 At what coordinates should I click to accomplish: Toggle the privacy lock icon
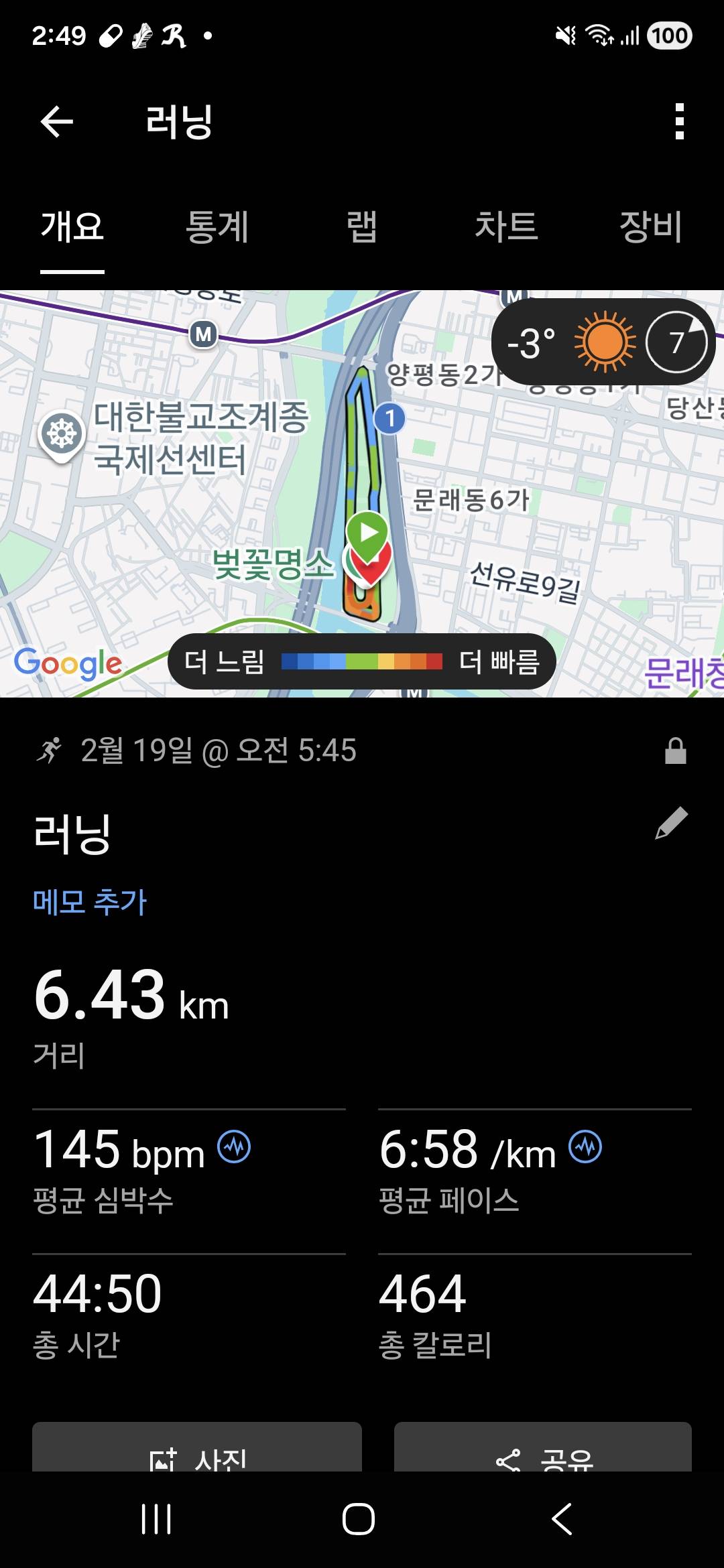pyautogui.click(x=677, y=750)
